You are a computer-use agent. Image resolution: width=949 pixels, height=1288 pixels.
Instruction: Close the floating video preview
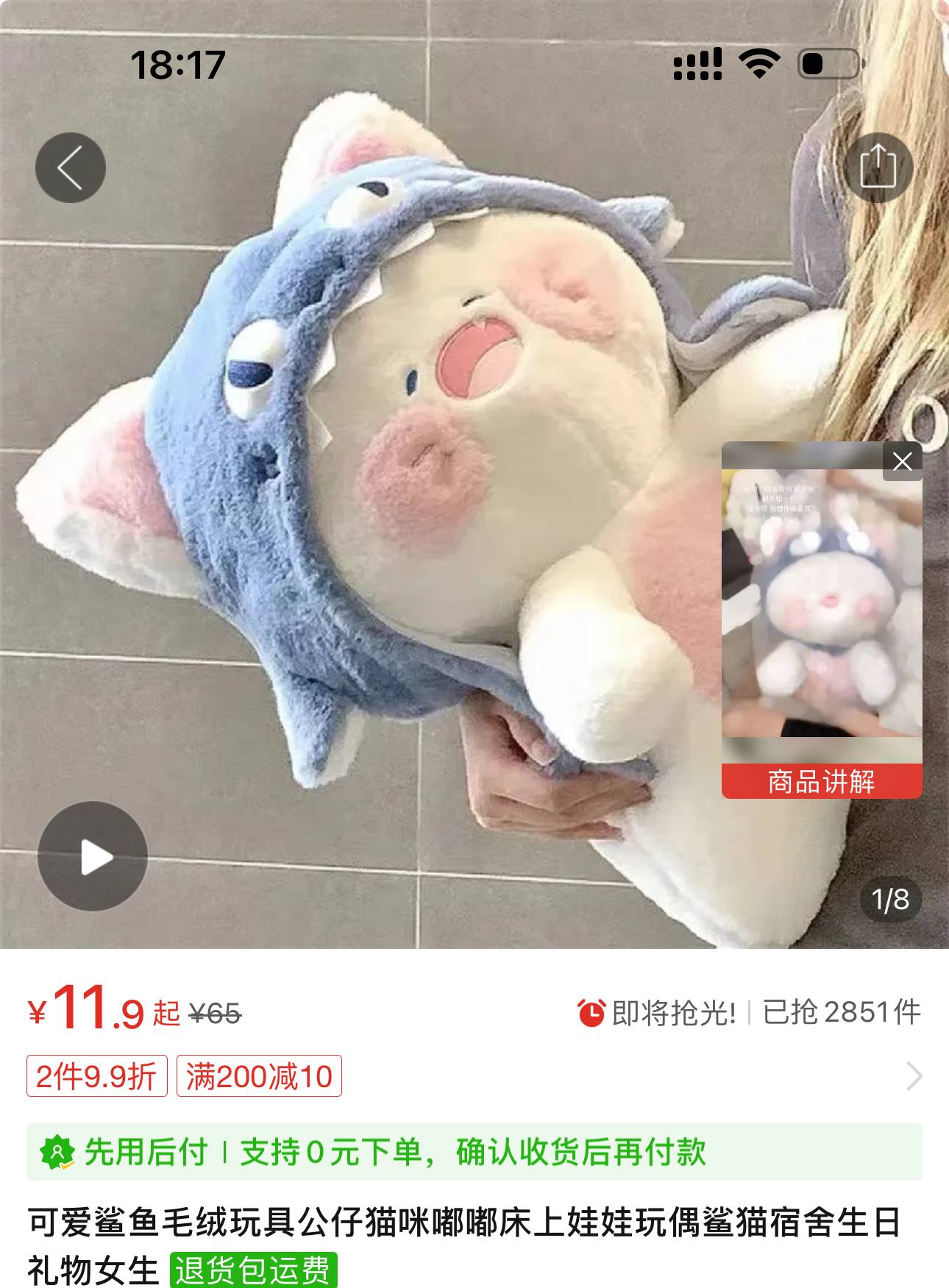[x=902, y=461]
